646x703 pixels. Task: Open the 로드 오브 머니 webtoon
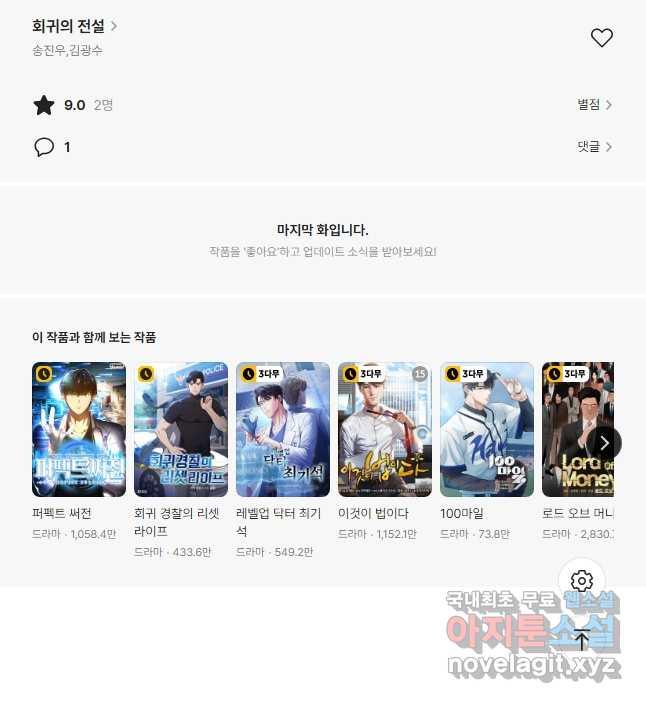(x=570, y=430)
